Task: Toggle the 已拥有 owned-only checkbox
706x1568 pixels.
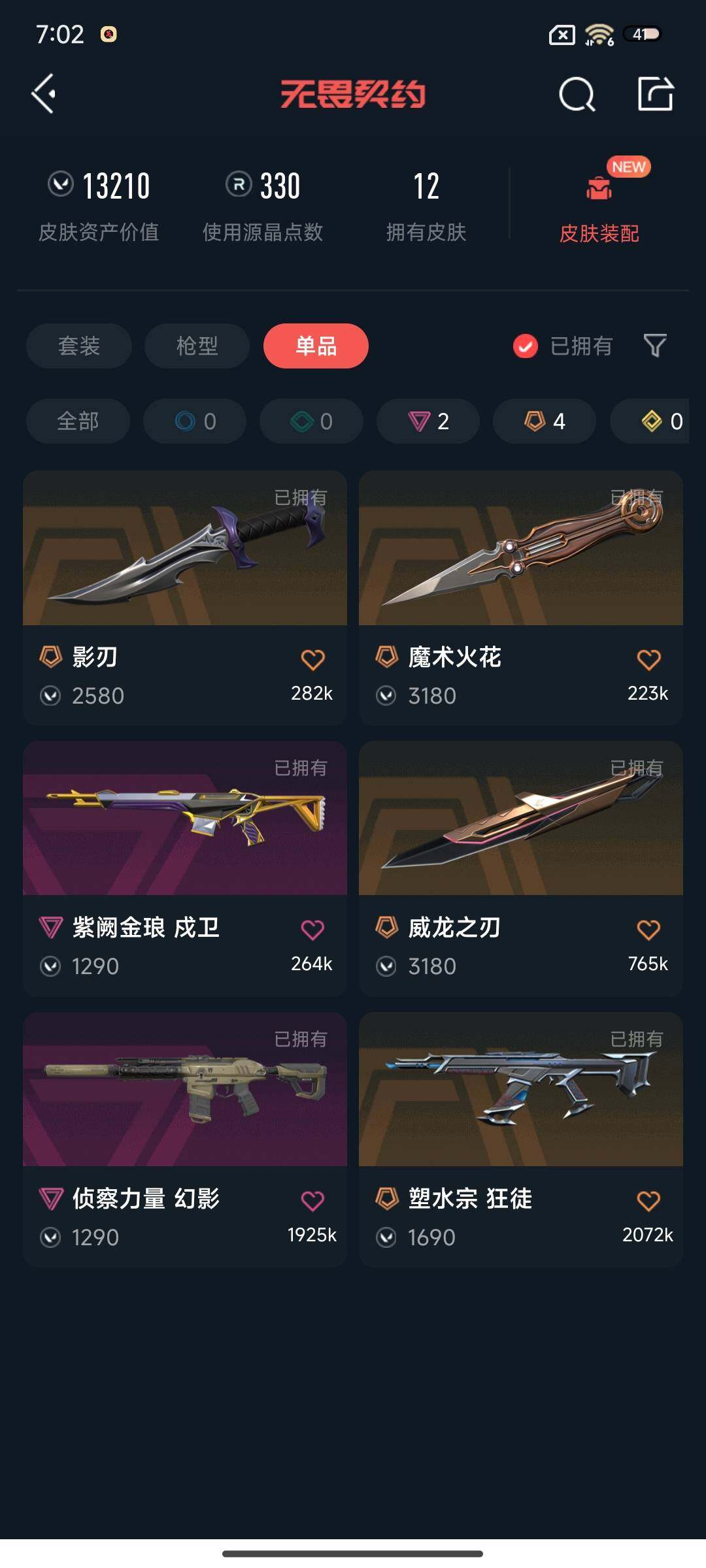Action: 526,346
